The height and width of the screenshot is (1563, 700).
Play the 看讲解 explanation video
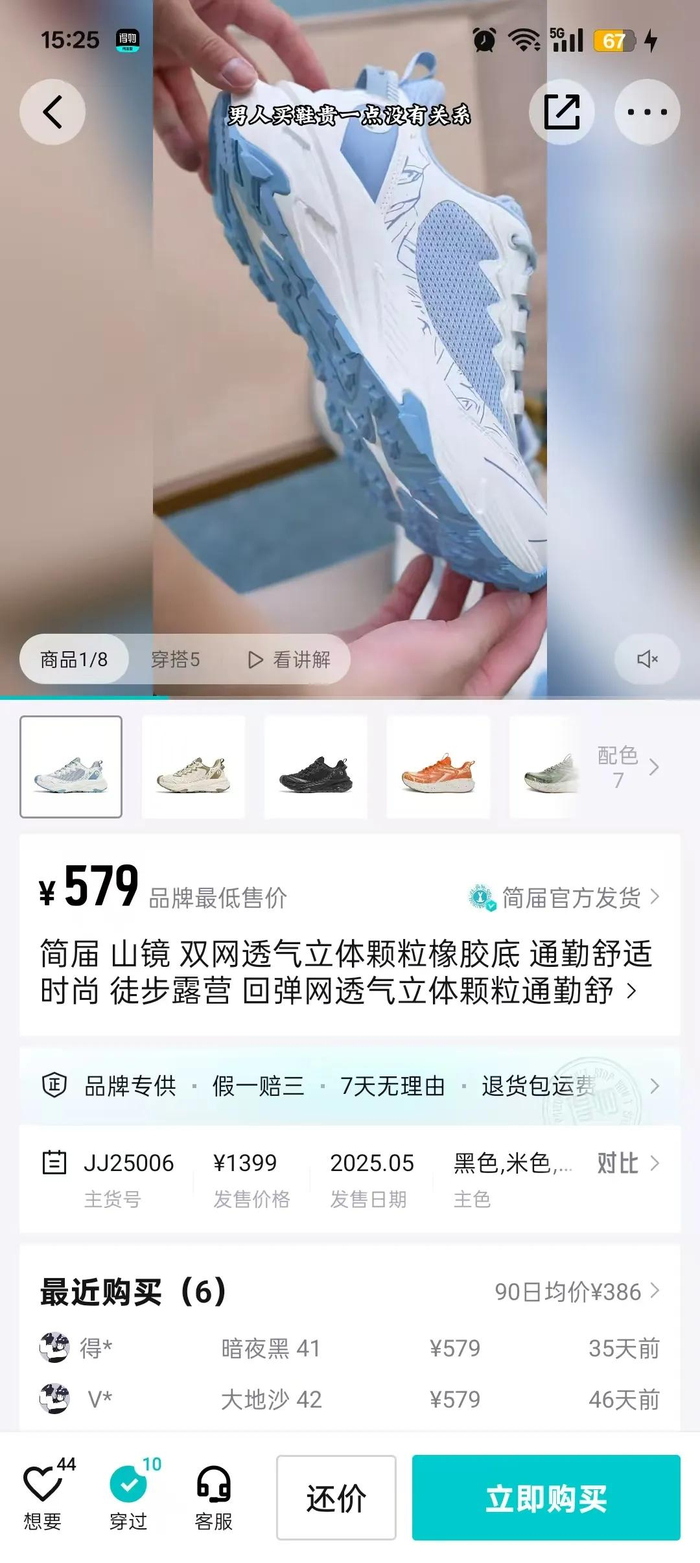289,660
